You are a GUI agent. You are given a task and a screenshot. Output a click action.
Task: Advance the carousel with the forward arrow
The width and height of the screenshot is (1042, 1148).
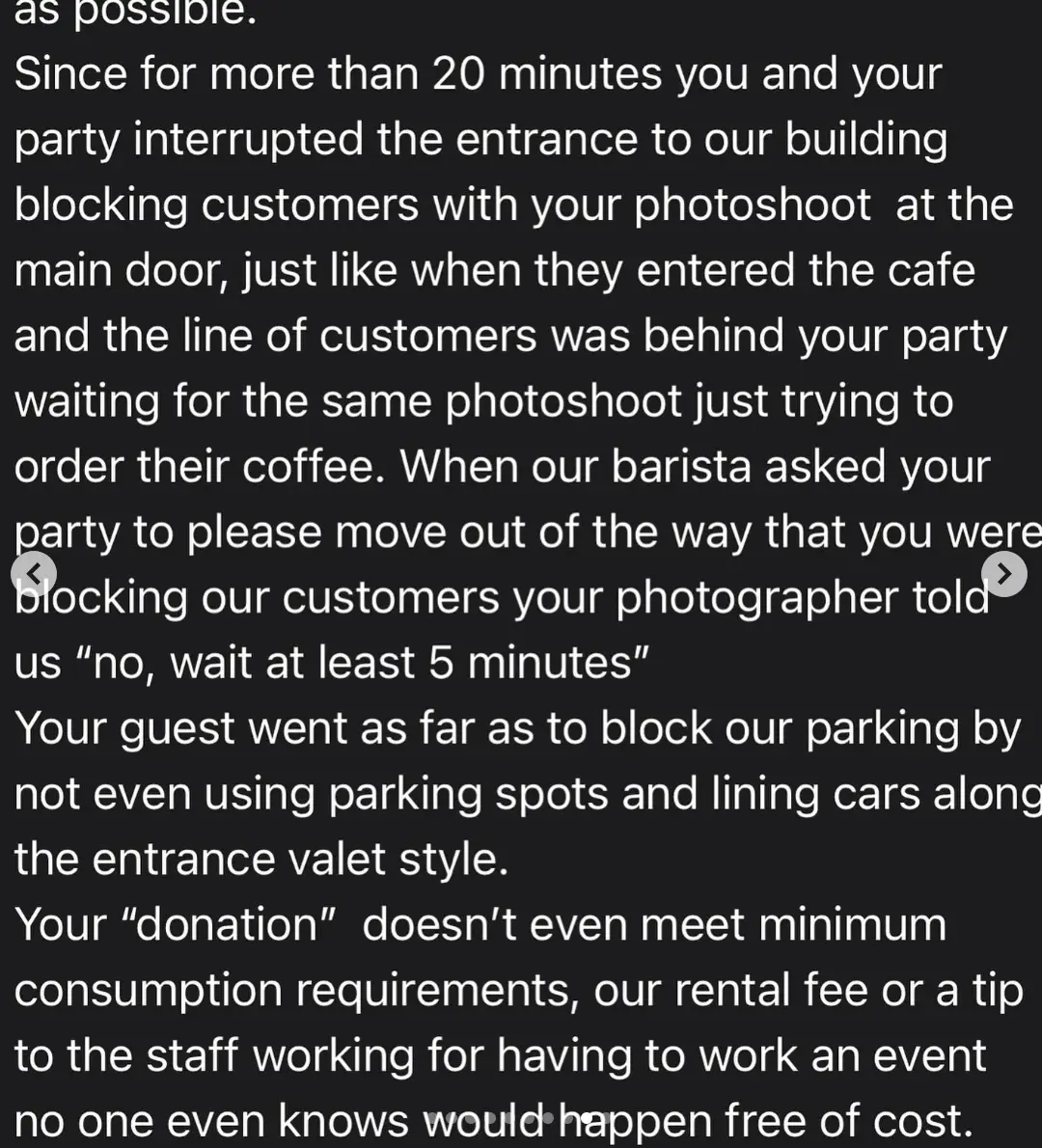[1005, 573]
